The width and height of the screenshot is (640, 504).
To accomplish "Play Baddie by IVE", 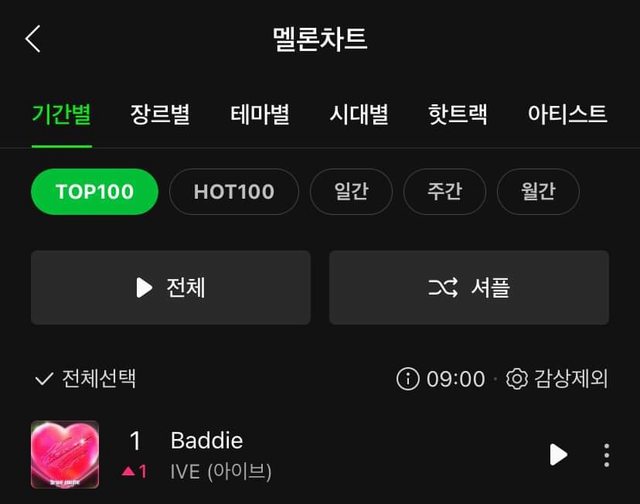I will click(558, 455).
